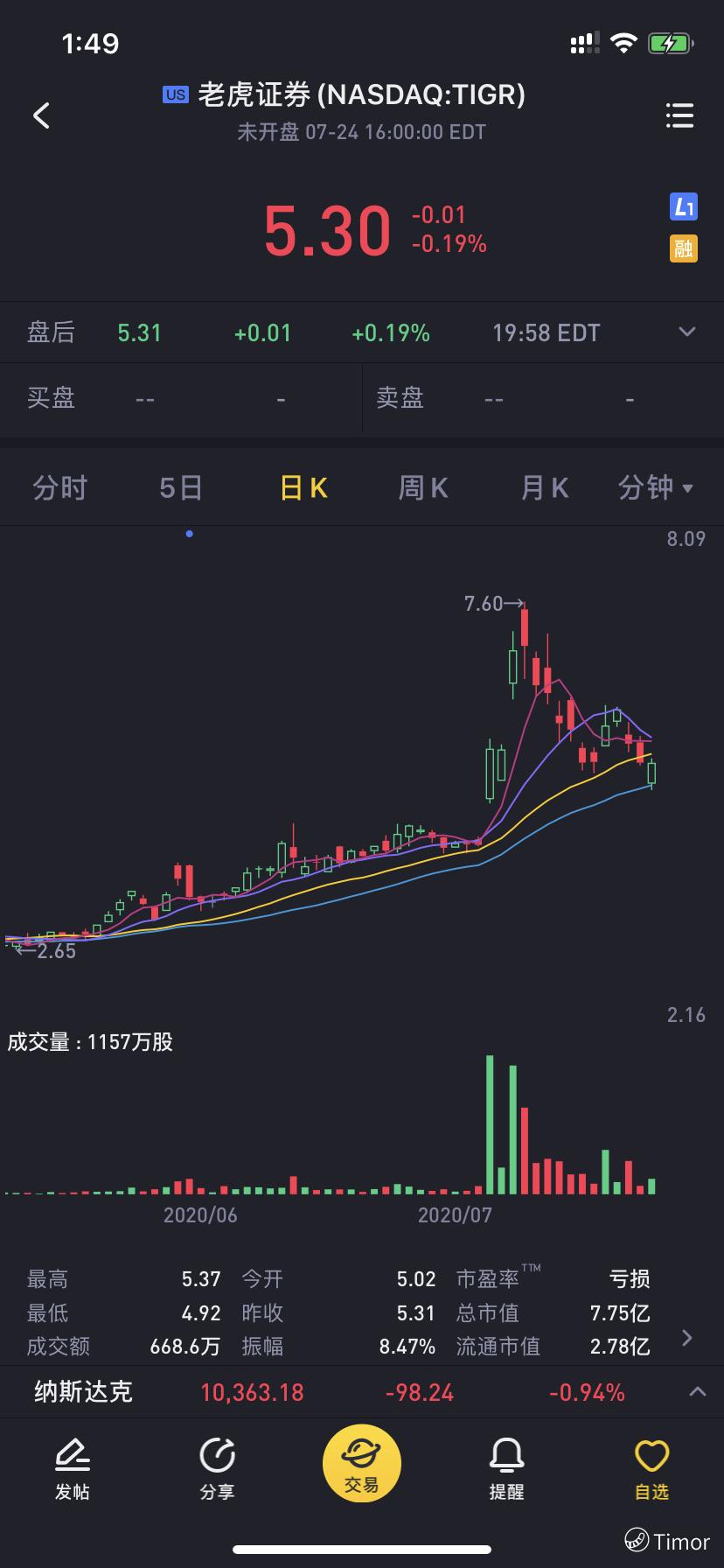Screen dimensions: 724x1568
Task: Switch to the 分时 chart tab
Action: tap(60, 487)
